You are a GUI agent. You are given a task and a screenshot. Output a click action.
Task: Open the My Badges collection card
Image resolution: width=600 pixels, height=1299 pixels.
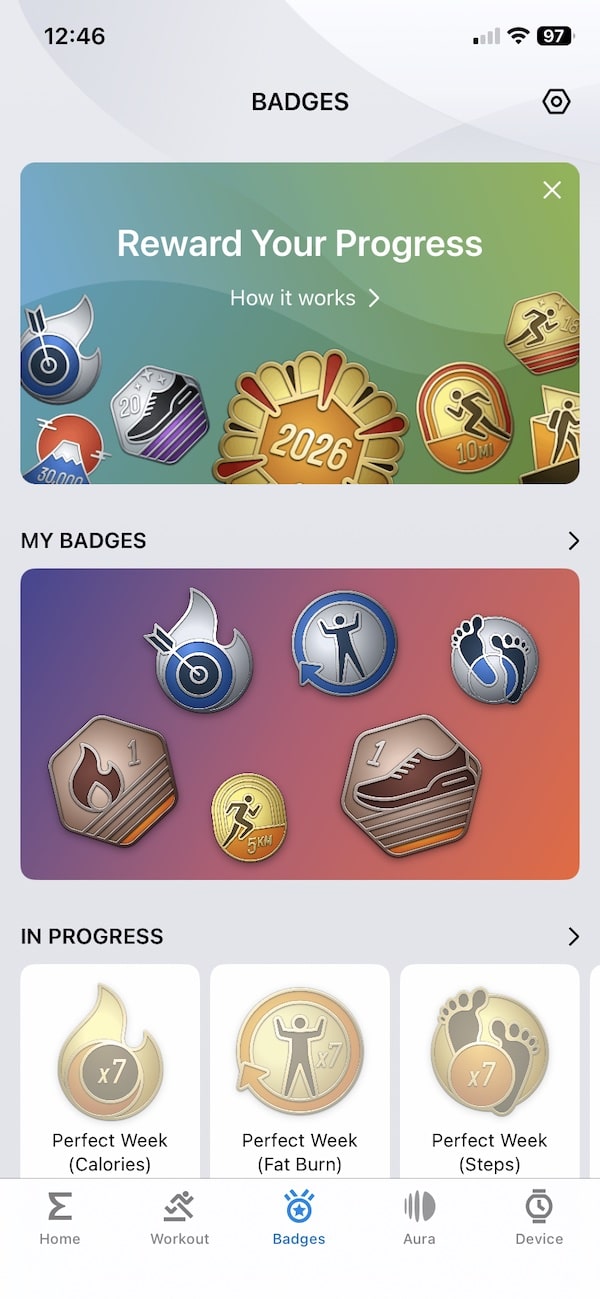coord(300,724)
